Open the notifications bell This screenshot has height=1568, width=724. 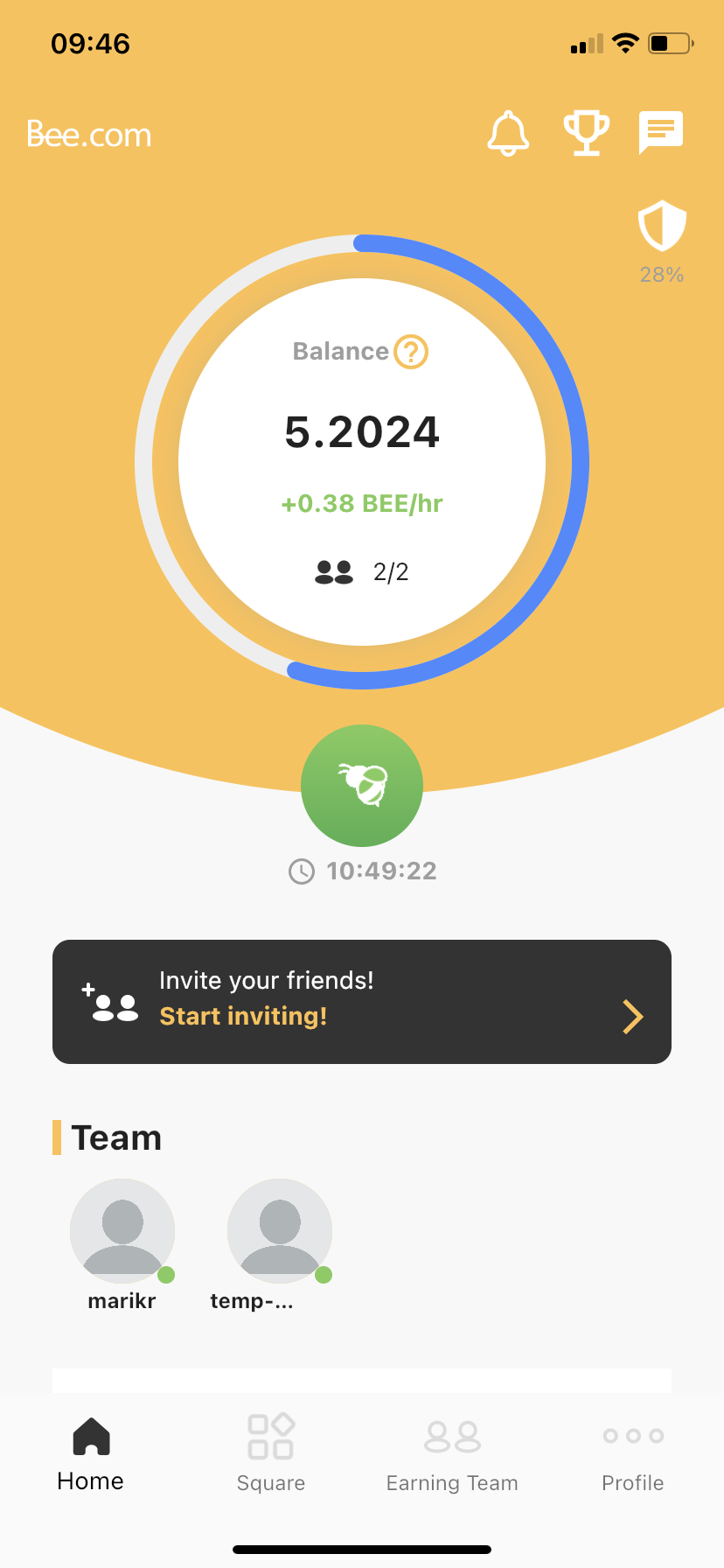point(508,134)
